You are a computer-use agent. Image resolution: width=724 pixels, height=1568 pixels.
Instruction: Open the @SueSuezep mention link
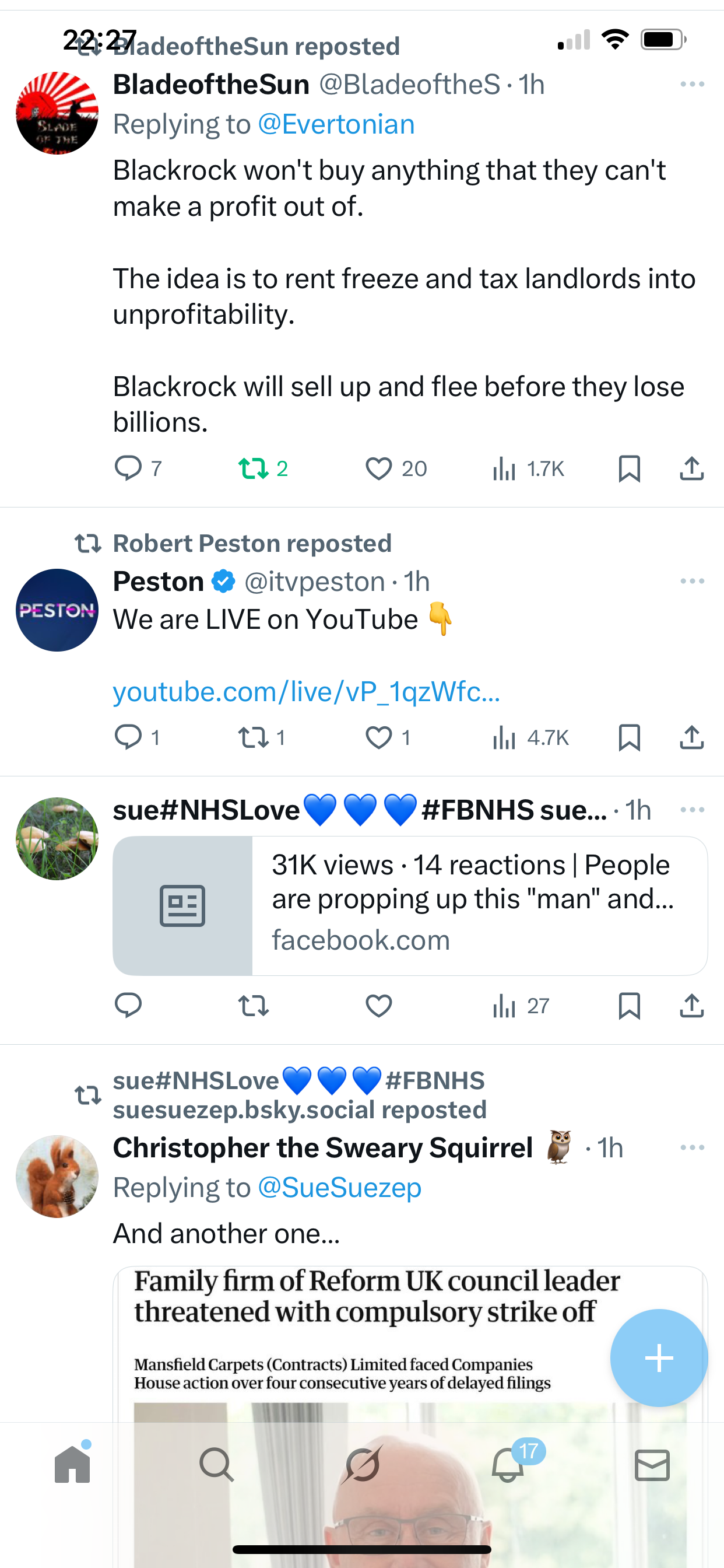click(339, 1188)
